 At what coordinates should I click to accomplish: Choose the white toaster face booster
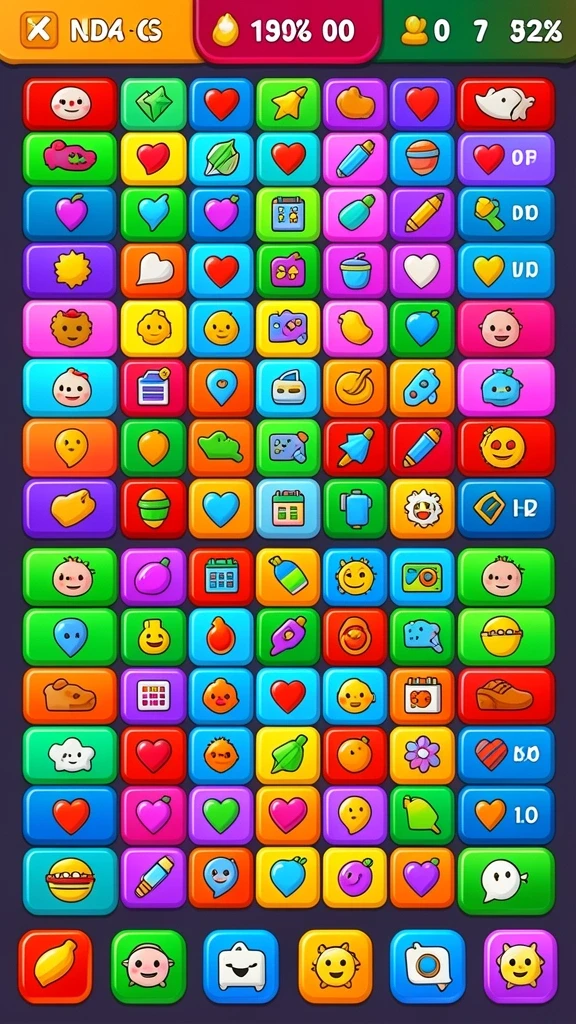(x=241, y=967)
